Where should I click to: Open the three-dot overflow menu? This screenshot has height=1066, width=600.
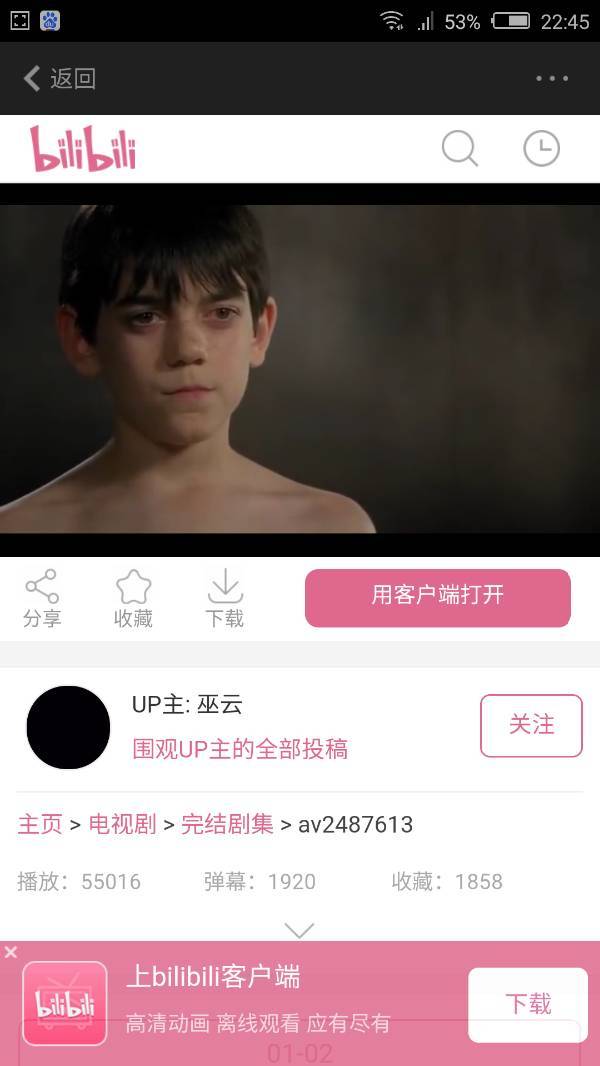[551, 78]
